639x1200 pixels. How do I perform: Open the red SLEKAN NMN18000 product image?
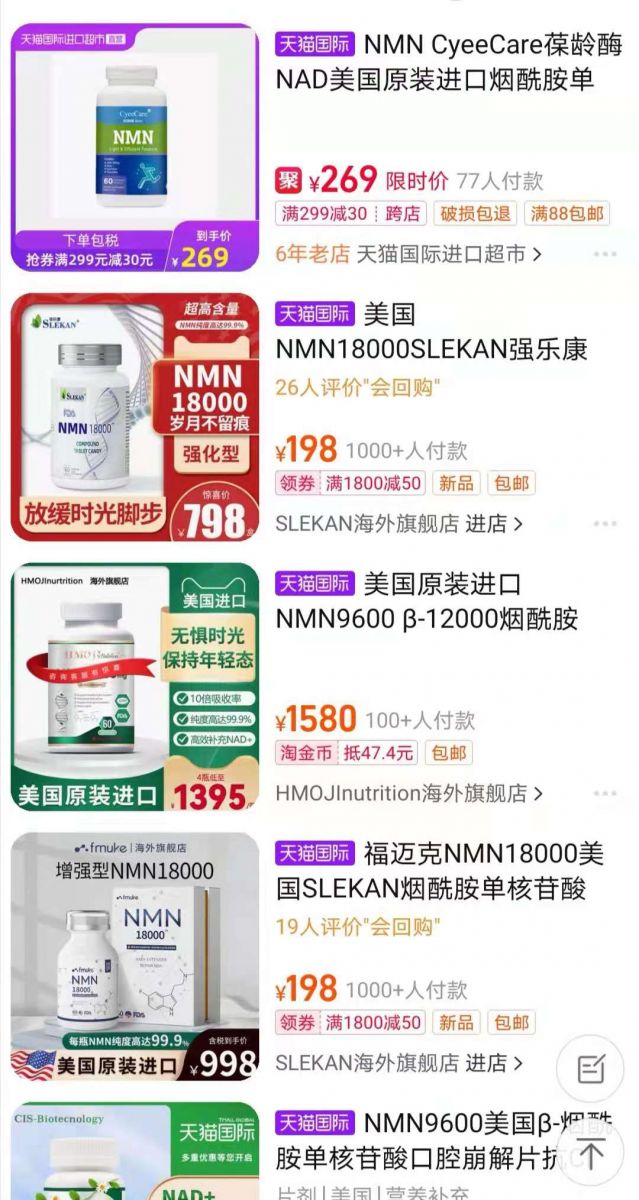coord(135,417)
